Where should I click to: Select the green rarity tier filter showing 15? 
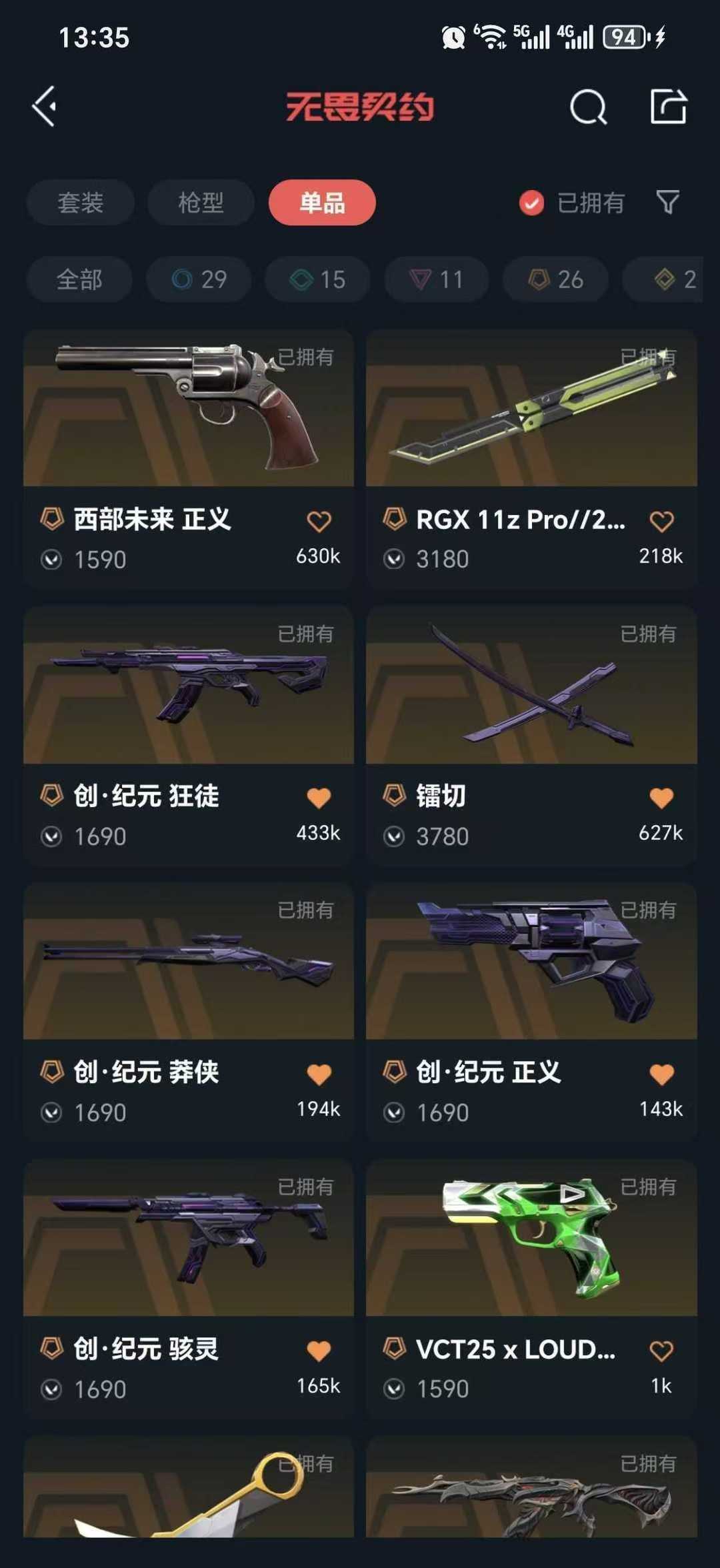click(x=316, y=280)
